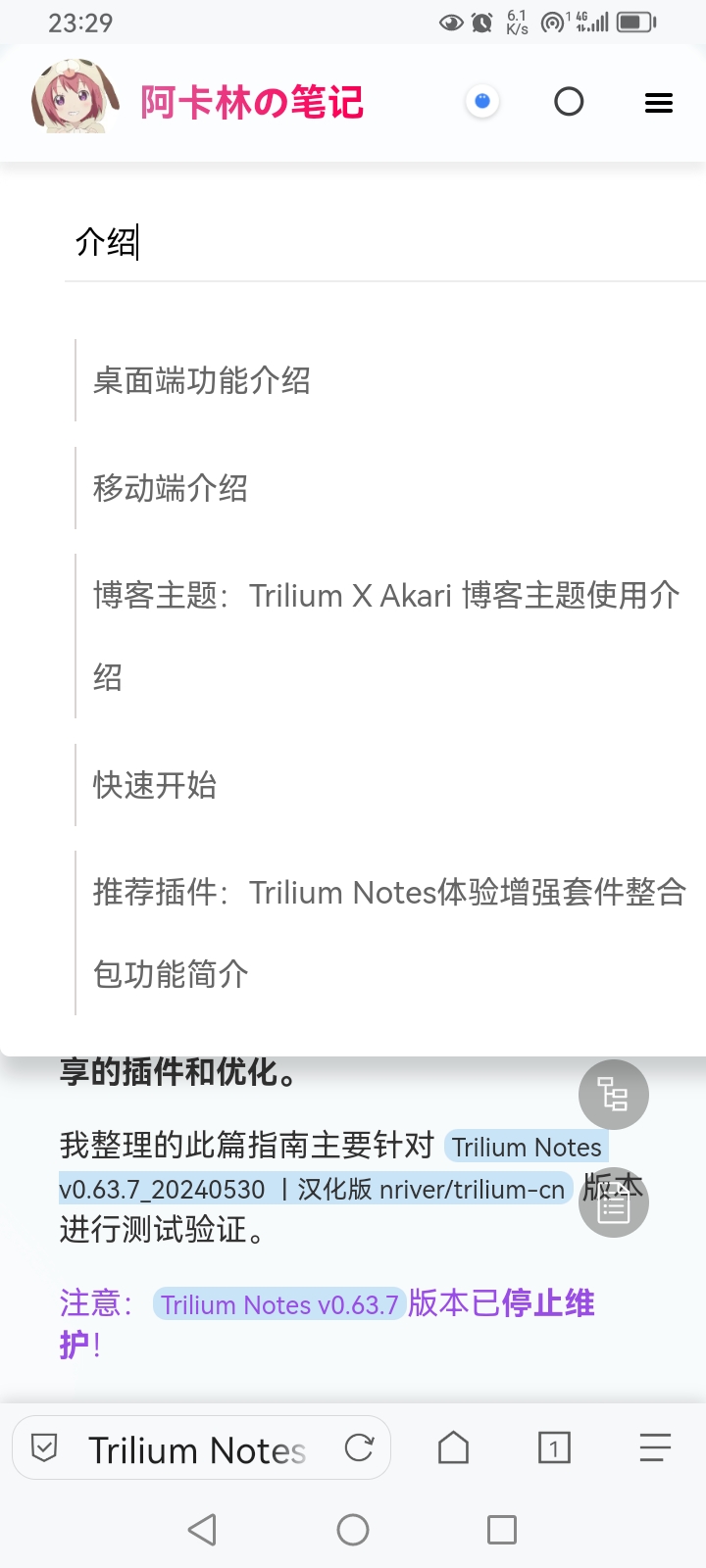Image resolution: width=706 pixels, height=1568 pixels.
Task: Open the result 移动端介绍
Action: [x=171, y=488]
